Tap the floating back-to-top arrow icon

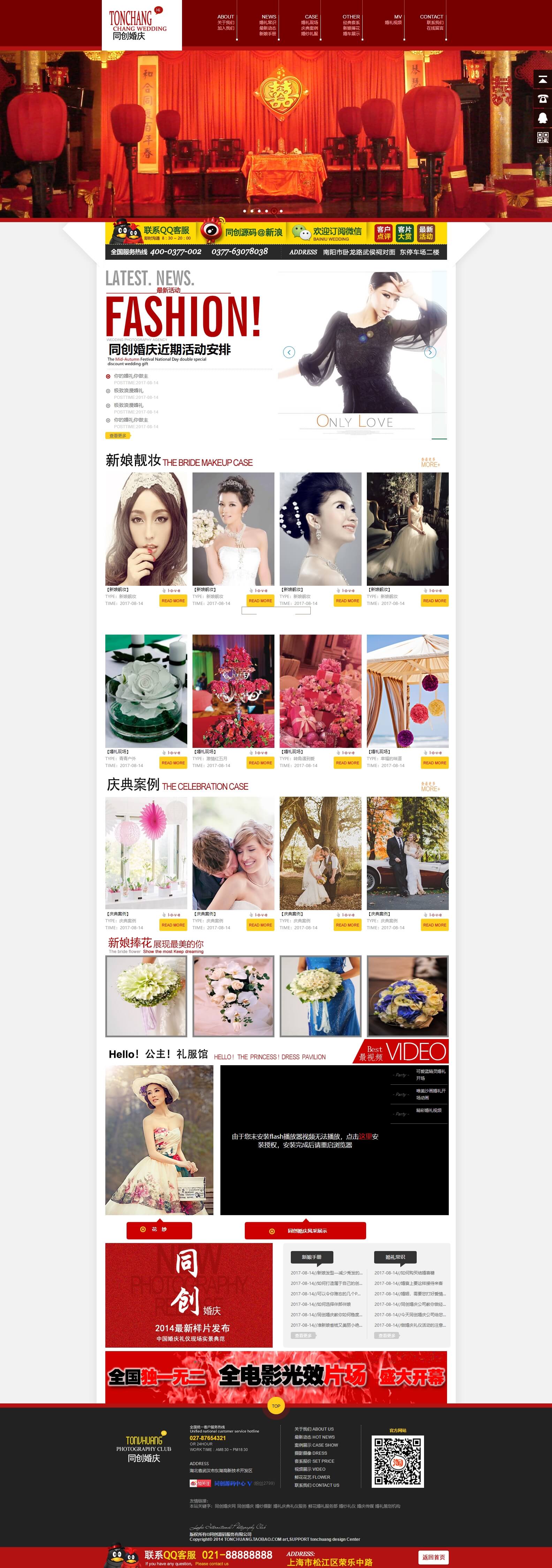542,80
